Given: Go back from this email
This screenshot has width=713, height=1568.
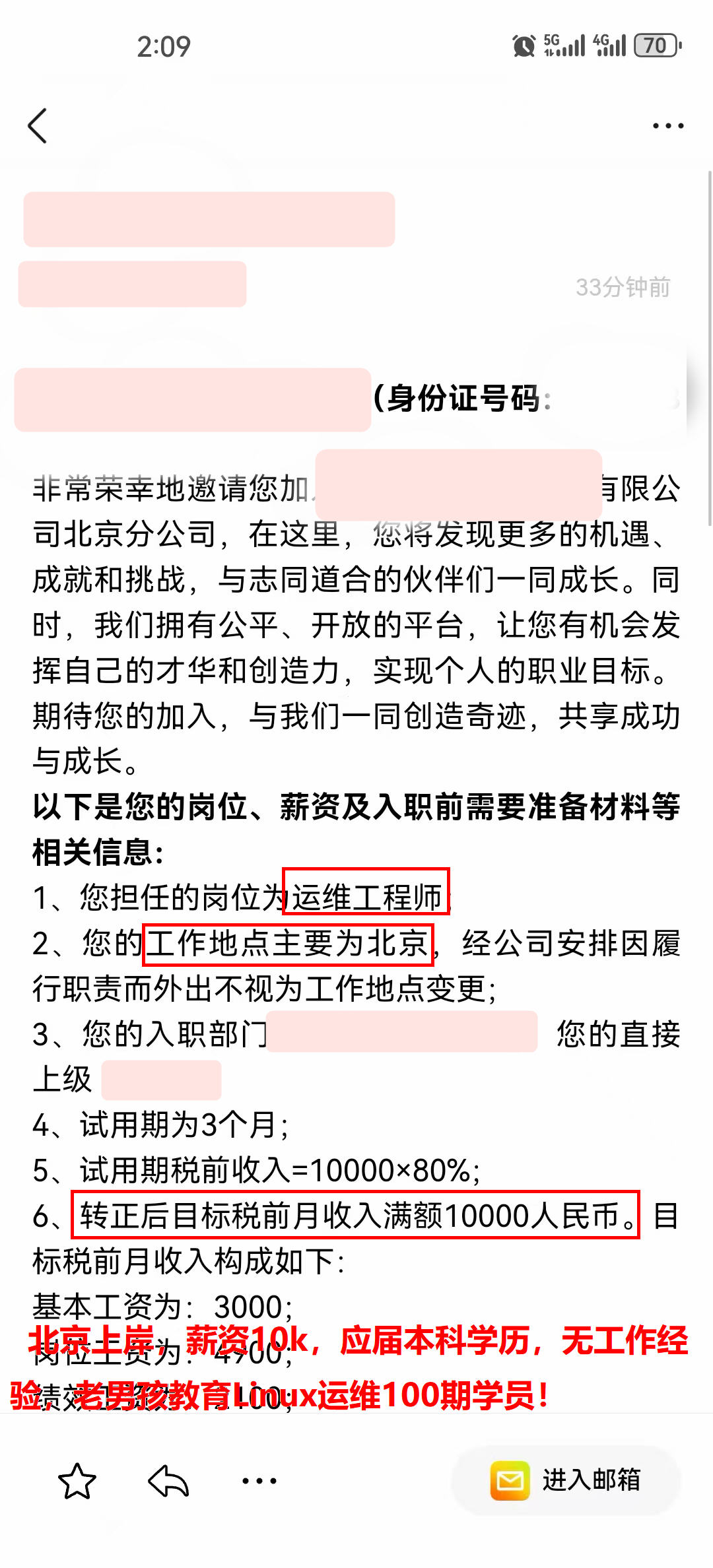Looking at the screenshot, I should tap(38, 125).
